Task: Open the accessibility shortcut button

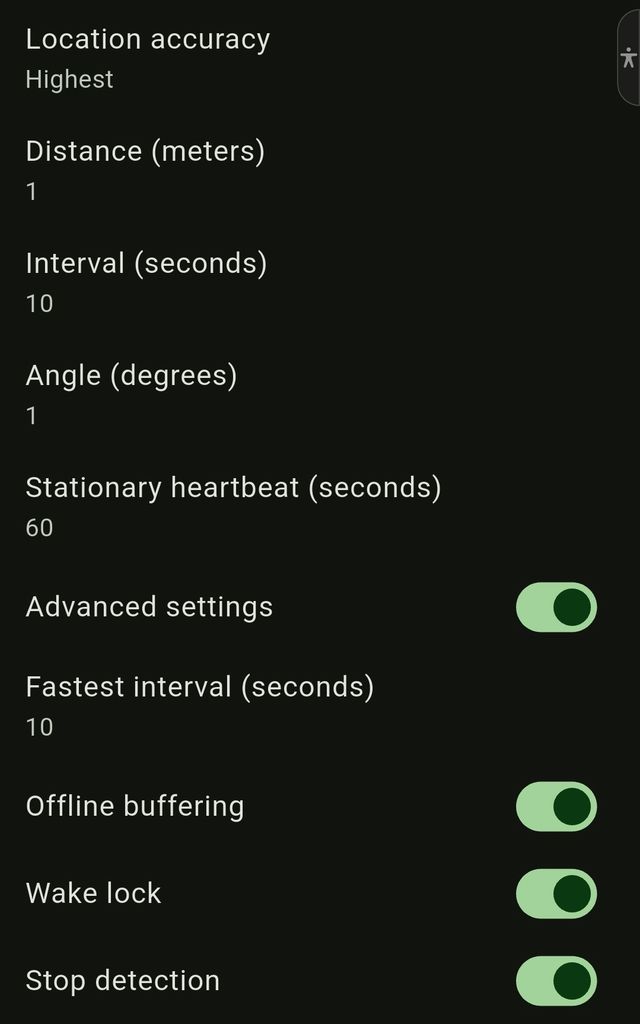Action: pos(629,57)
